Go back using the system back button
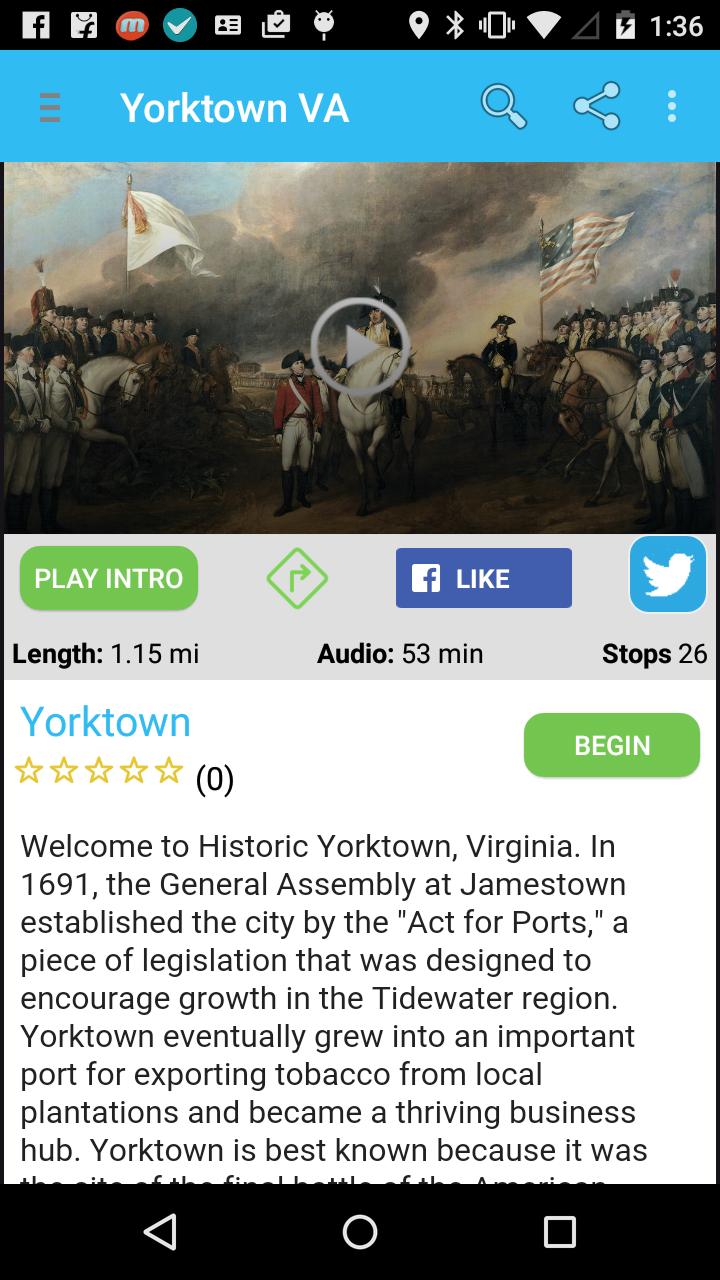The image size is (720, 1280). click(160, 1232)
